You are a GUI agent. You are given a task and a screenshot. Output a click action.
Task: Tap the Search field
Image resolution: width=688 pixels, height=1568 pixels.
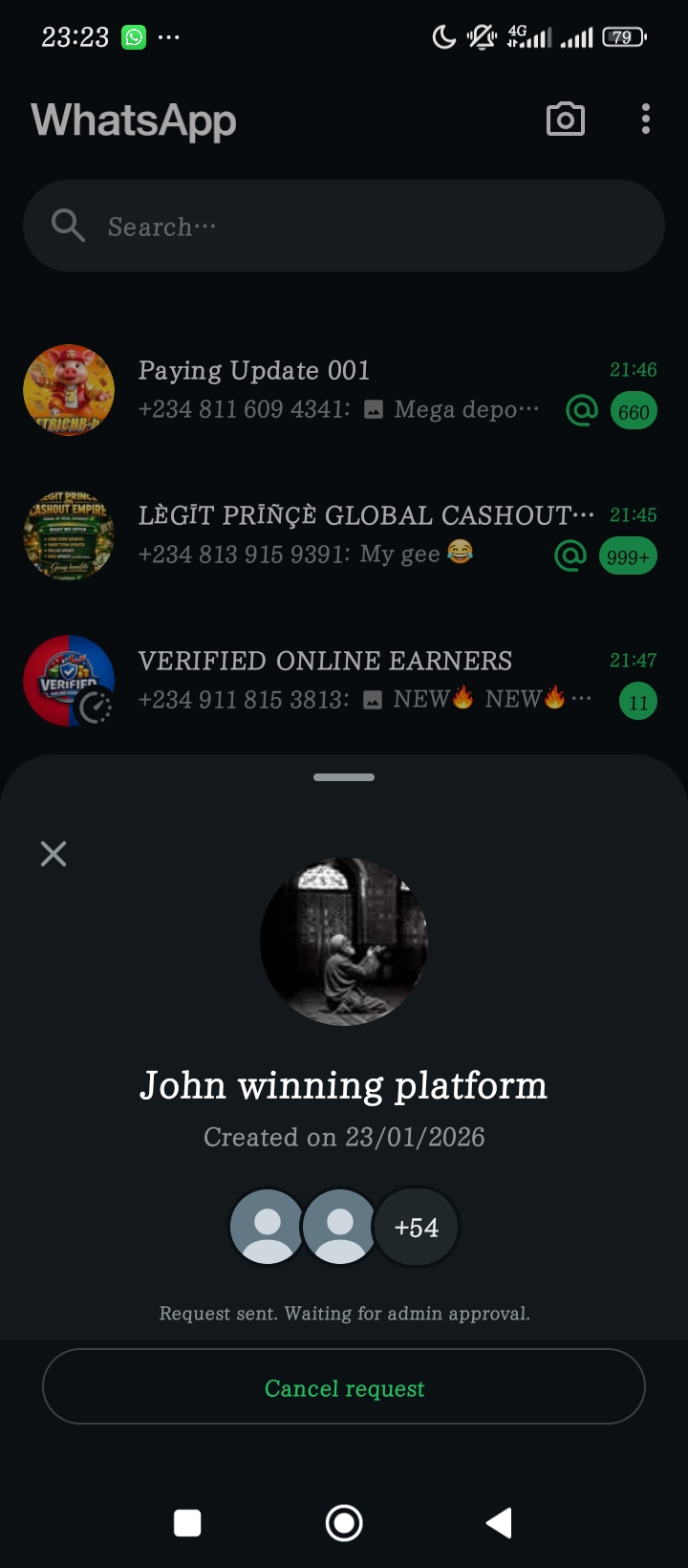(344, 227)
